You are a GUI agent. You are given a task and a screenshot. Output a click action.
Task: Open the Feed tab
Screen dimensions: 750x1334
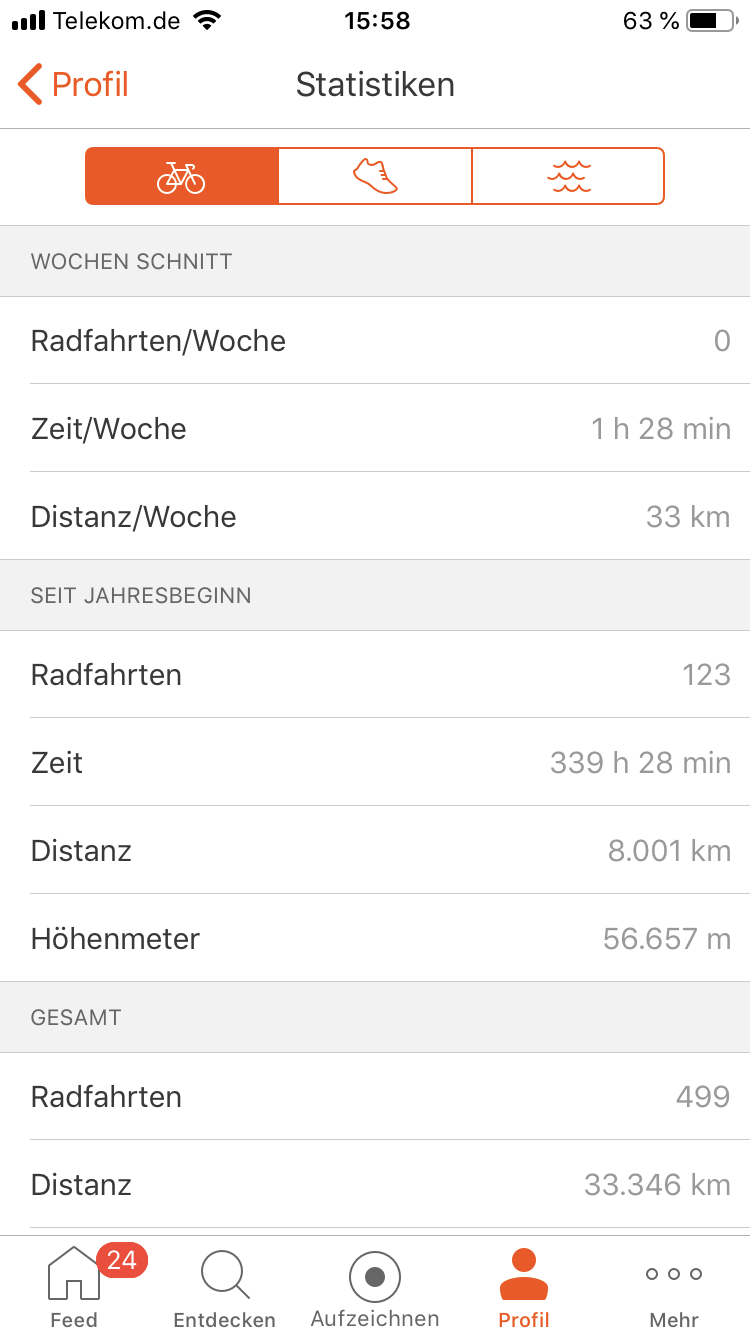pyautogui.click(x=74, y=1287)
